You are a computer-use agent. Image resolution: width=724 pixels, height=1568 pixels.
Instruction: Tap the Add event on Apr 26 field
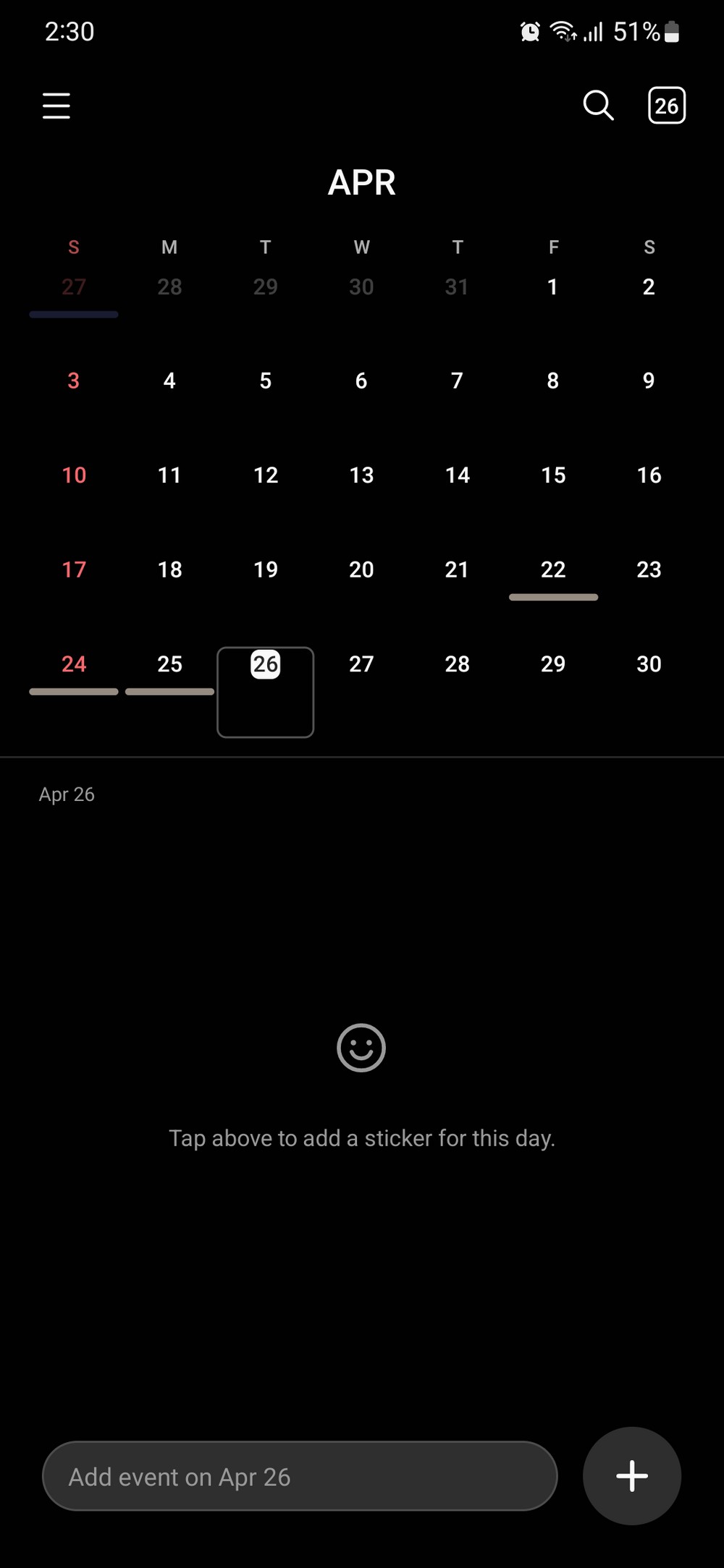tap(300, 1476)
